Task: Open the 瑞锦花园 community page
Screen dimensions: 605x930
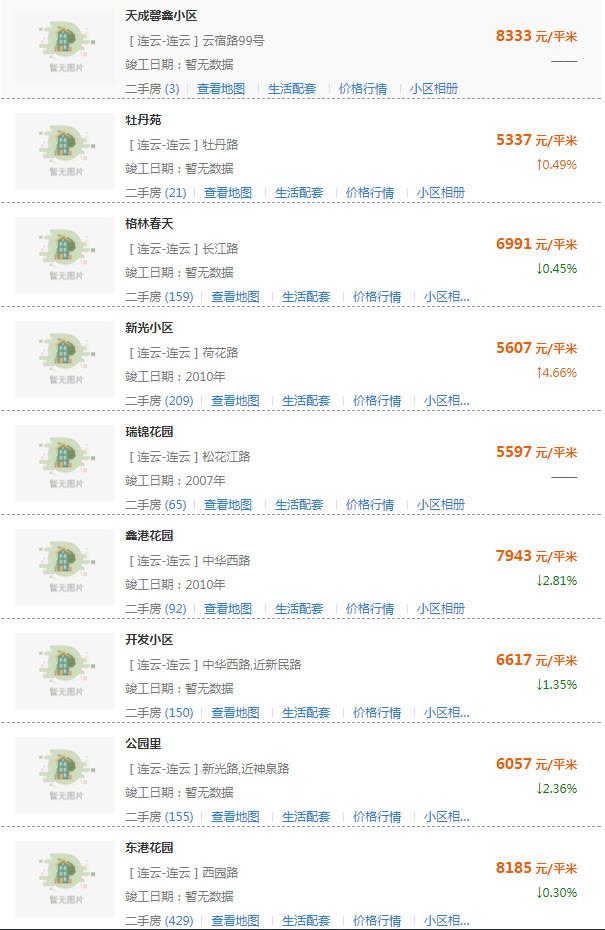Action: click(x=149, y=432)
